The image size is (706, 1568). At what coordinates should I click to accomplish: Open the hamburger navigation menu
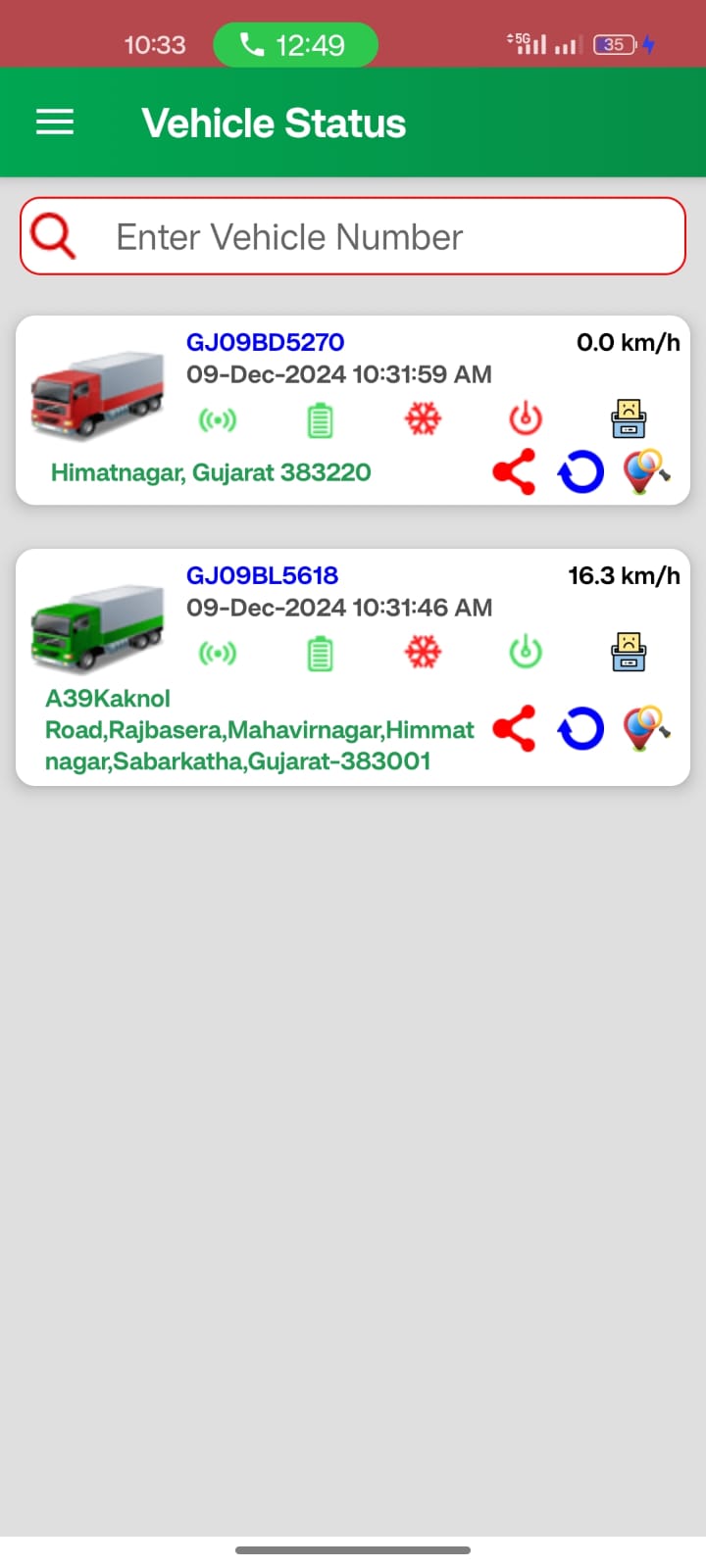(55, 122)
